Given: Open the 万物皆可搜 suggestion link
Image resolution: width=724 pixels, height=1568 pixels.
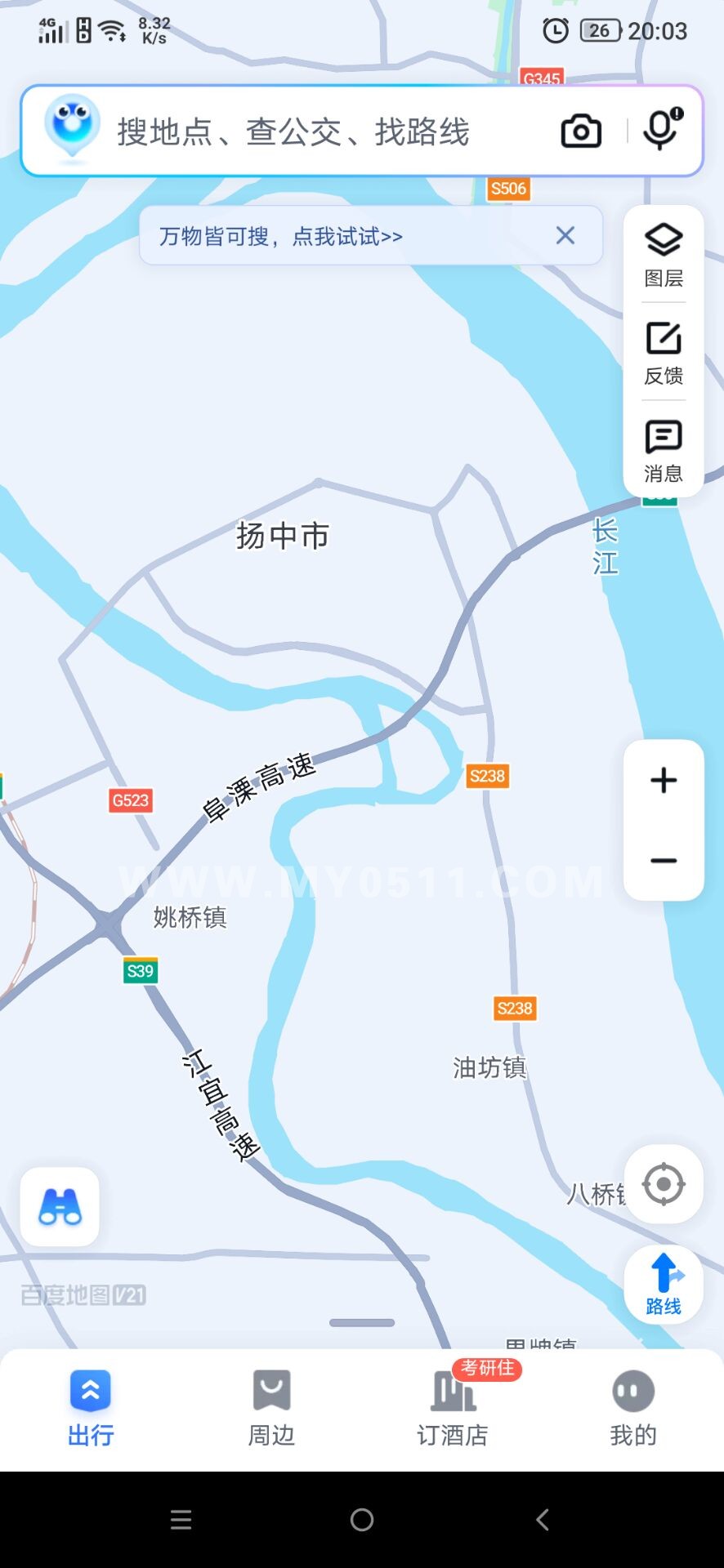Looking at the screenshot, I should (280, 237).
